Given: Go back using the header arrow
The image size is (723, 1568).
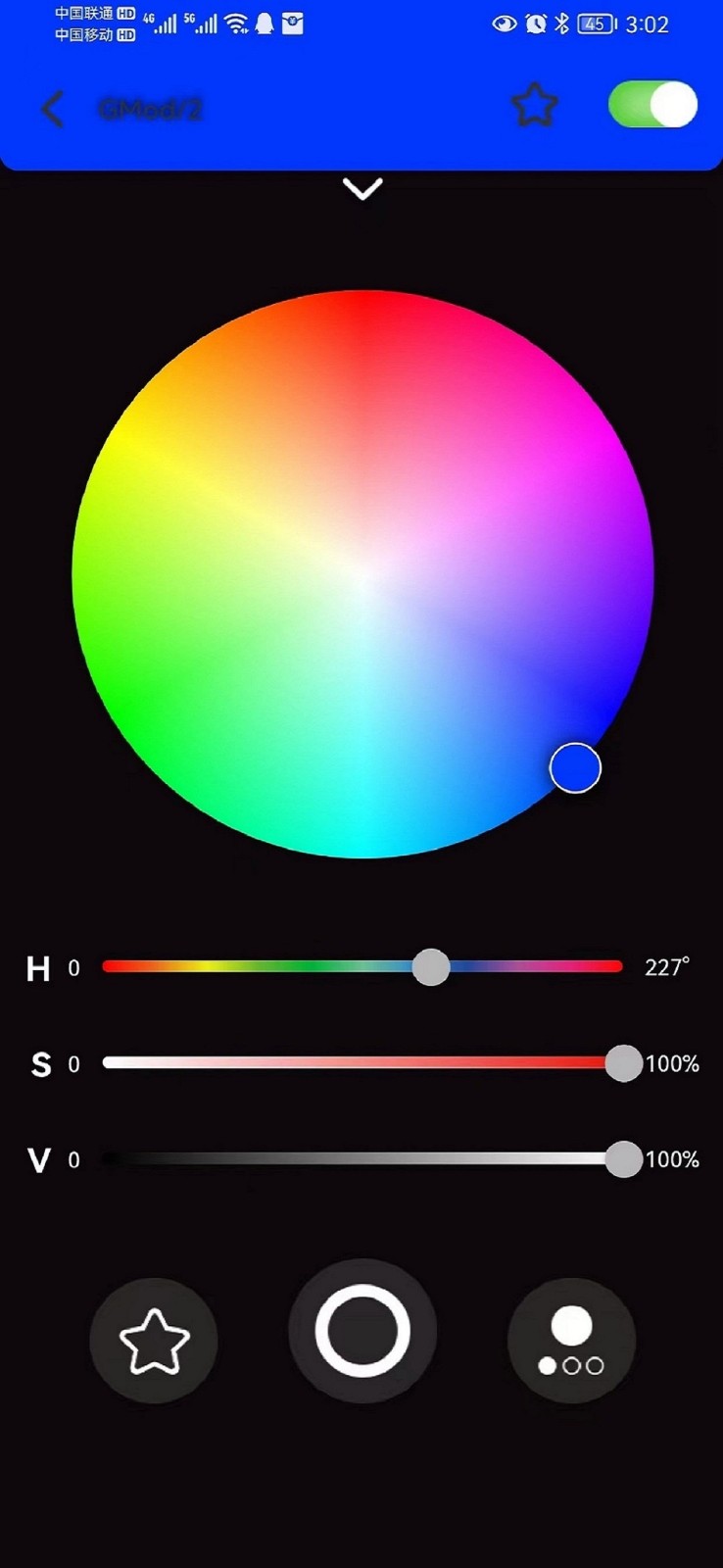Looking at the screenshot, I should point(54,109).
